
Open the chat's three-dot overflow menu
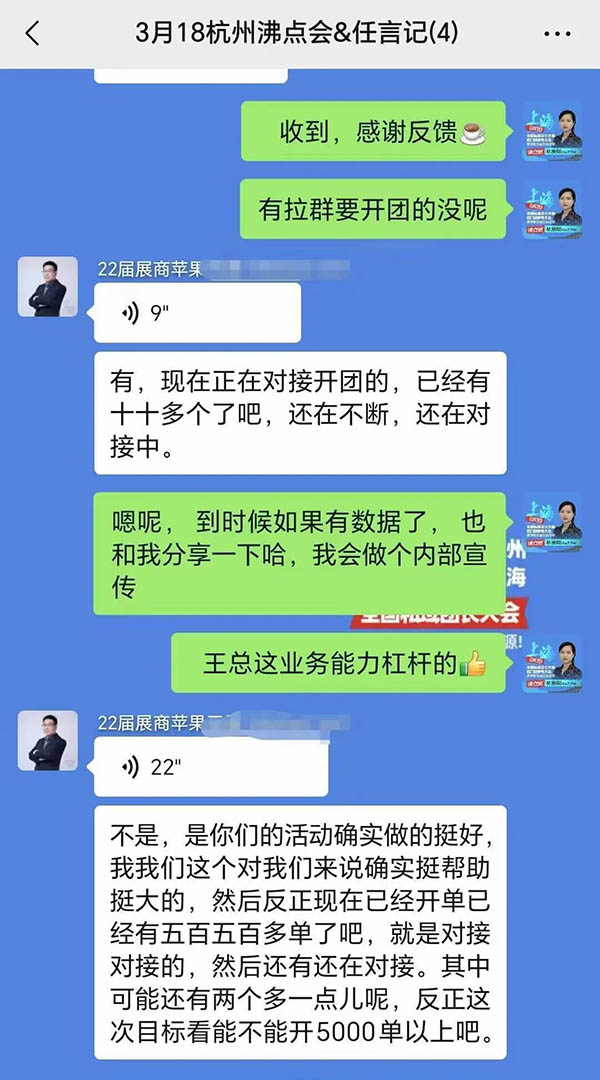[556, 33]
